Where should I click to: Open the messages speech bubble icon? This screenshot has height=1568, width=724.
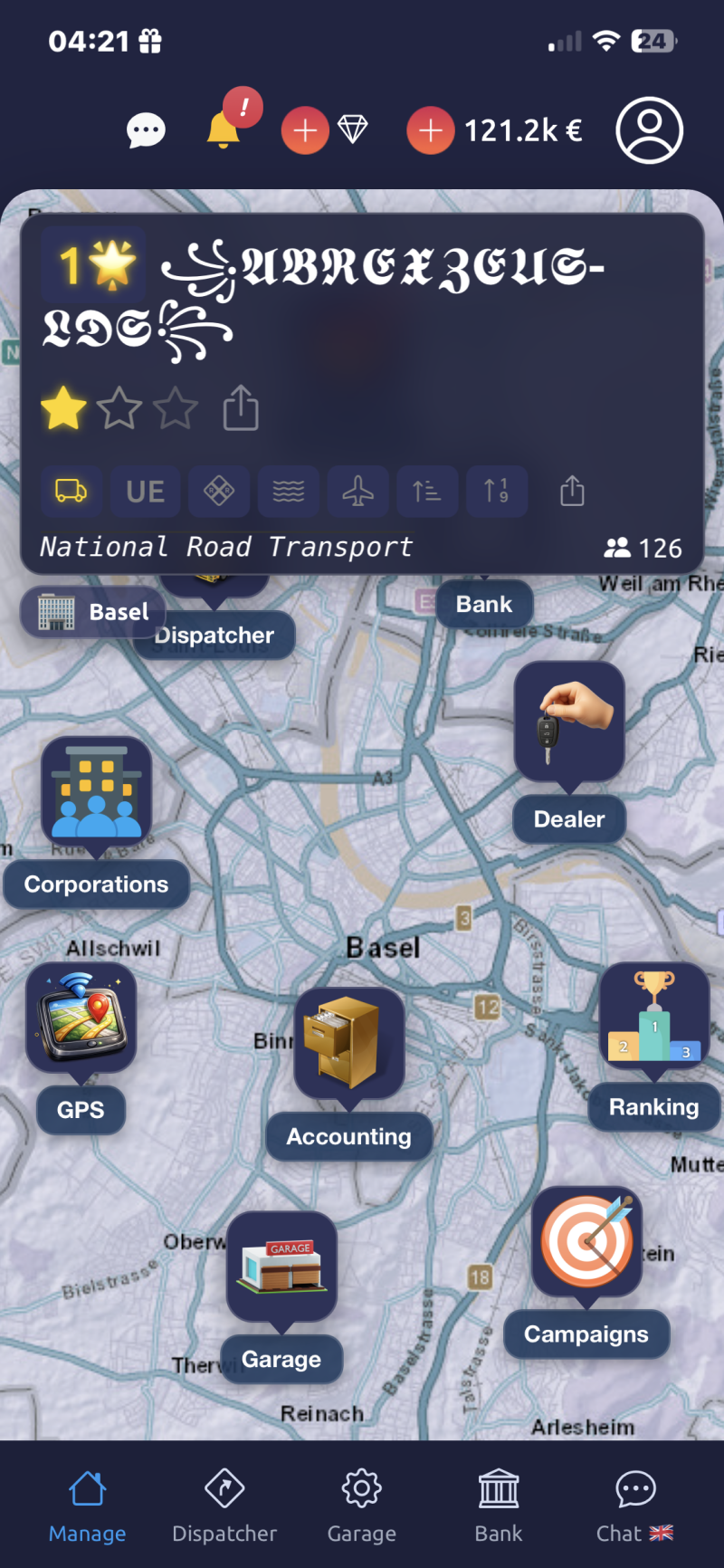point(146,131)
